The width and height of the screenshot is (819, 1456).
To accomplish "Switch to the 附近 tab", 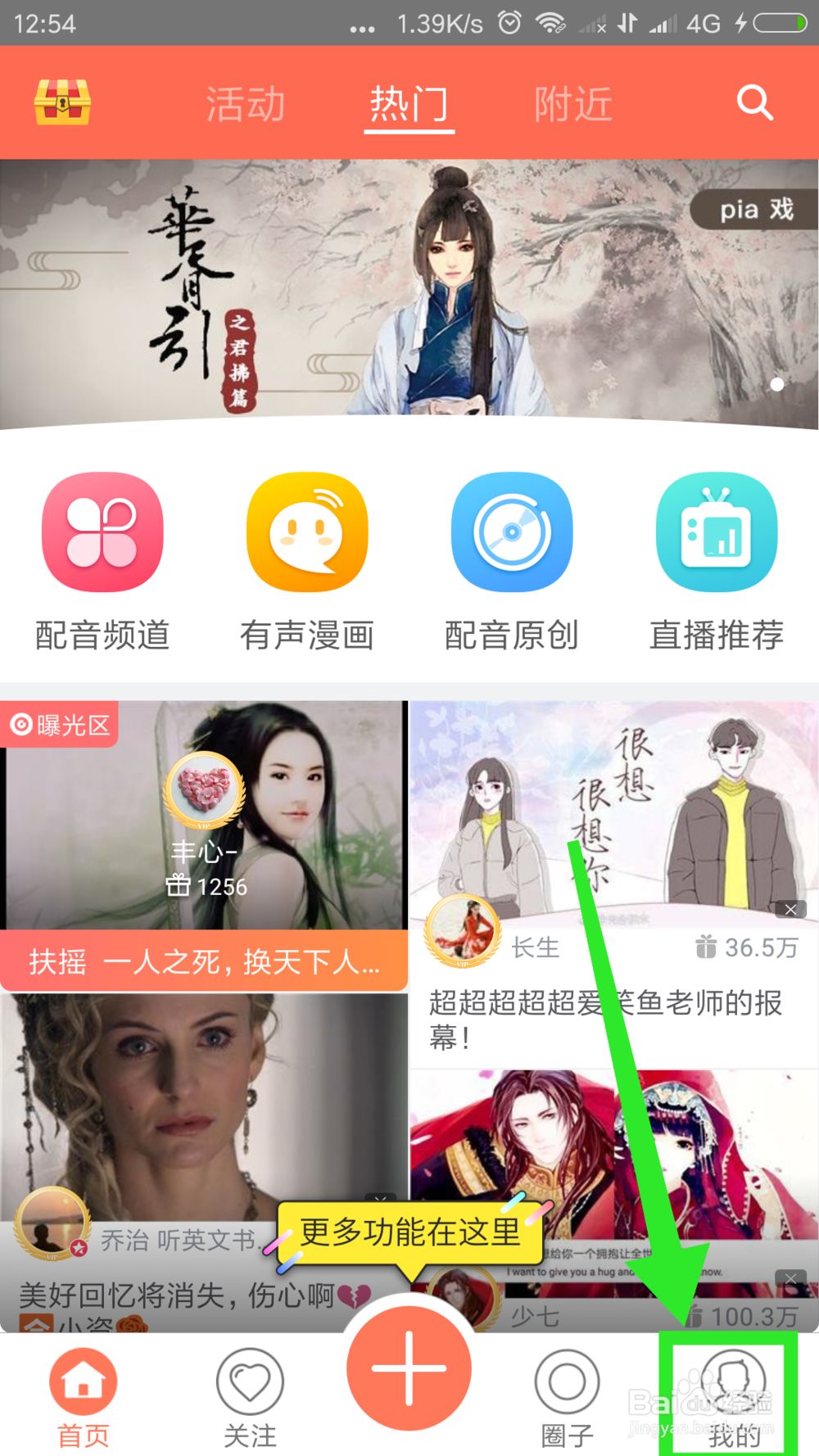I will click(572, 102).
